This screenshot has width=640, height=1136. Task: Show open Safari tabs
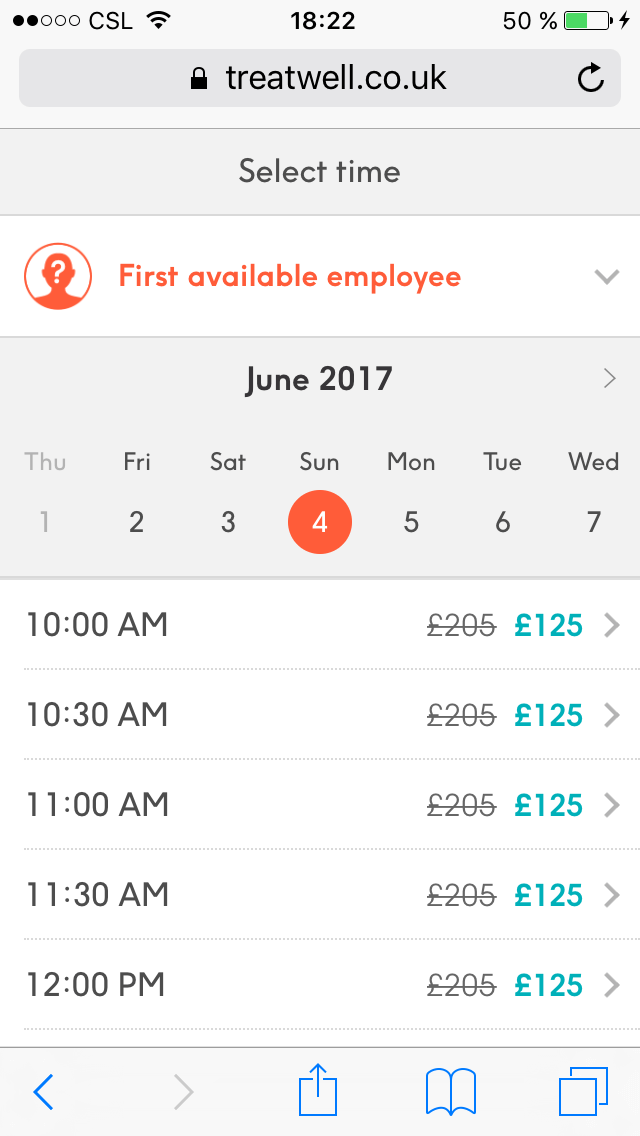583,1091
